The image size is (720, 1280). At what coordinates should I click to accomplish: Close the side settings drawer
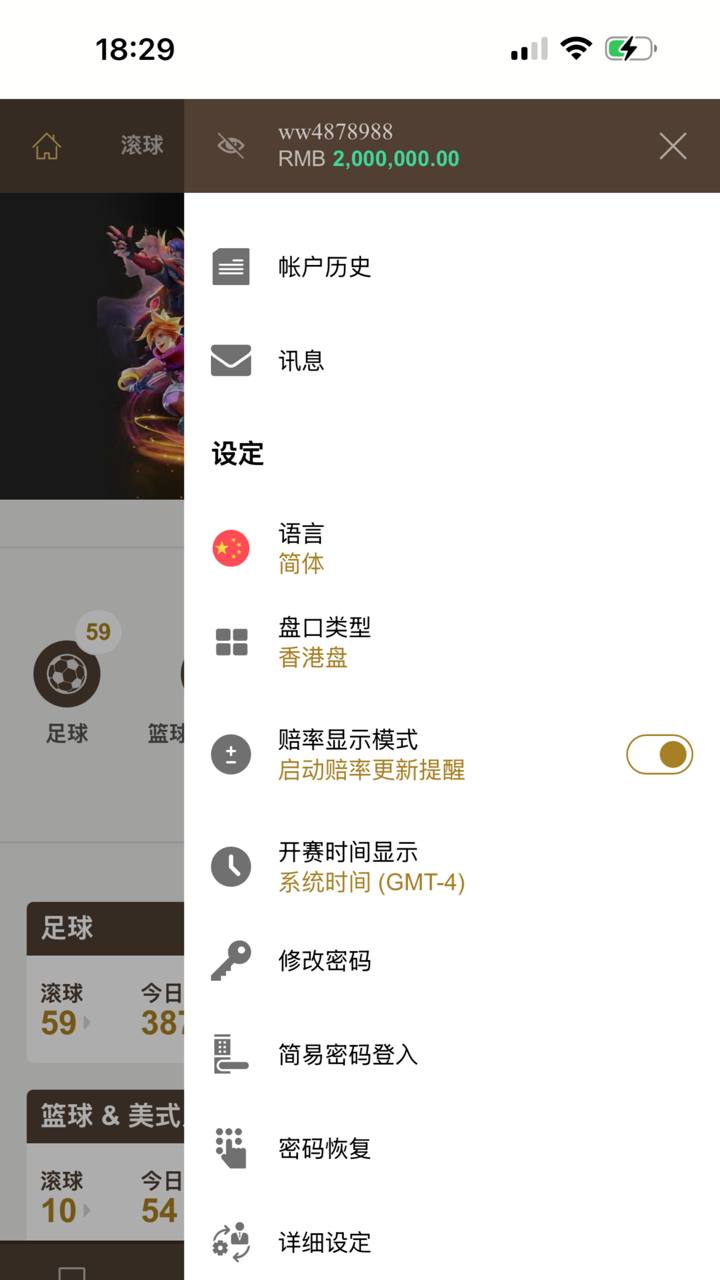tap(673, 146)
